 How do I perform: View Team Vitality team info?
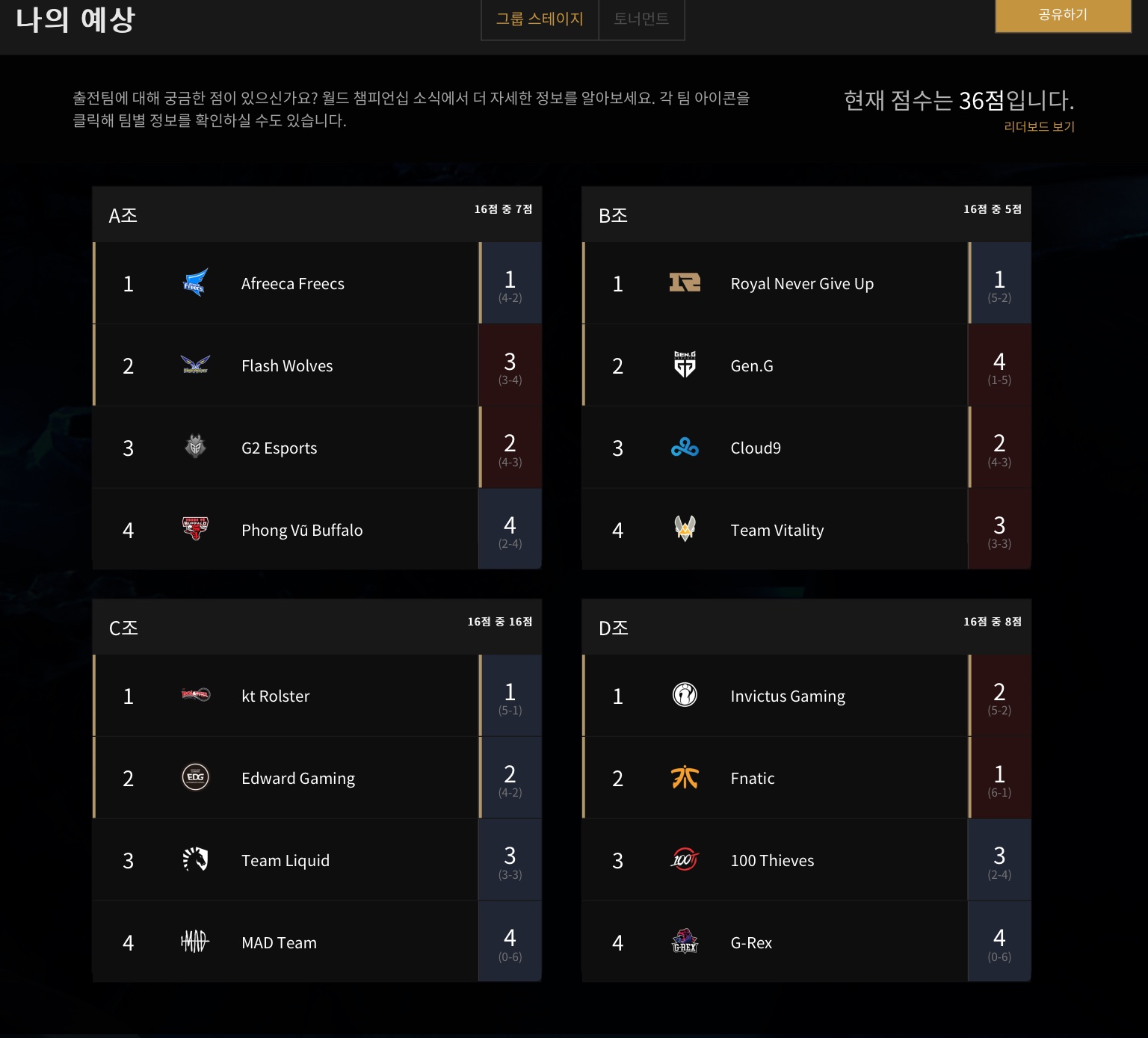pos(685,530)
